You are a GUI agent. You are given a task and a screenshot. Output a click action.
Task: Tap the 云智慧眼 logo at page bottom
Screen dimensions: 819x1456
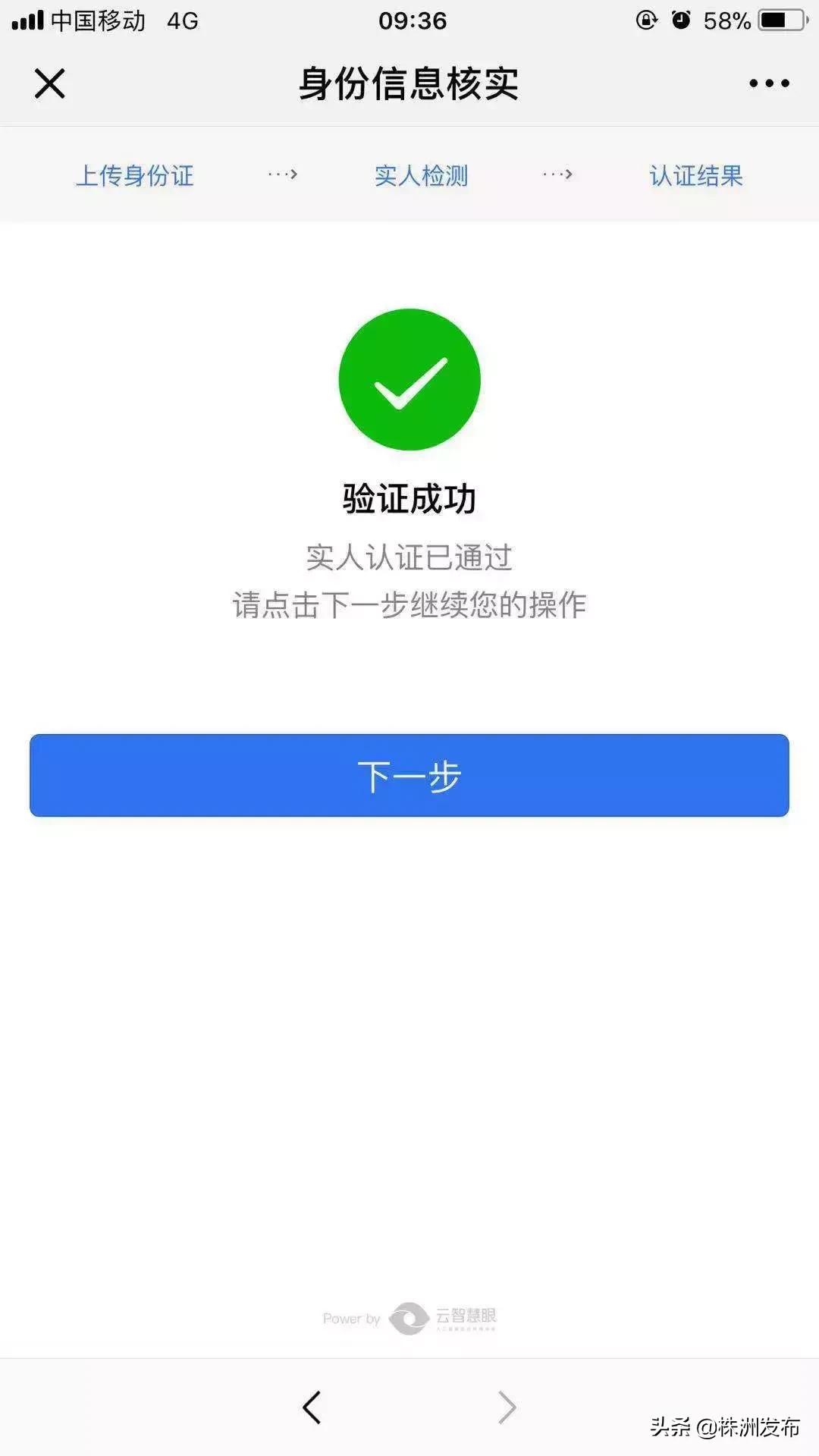coord(446,1317)
